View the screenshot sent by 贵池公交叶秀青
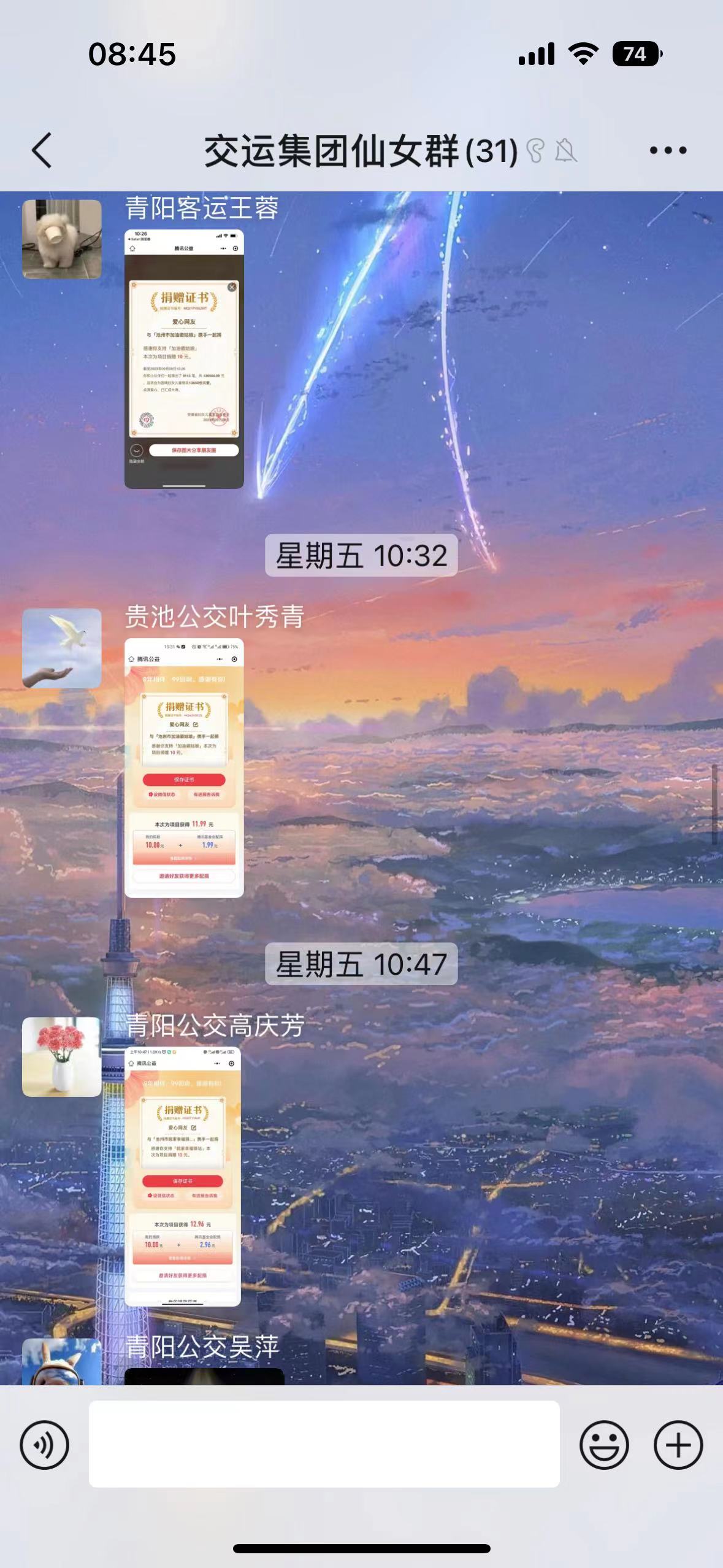Image resolution: width=723 pixels, height=1568 pixels. [184, 767]
